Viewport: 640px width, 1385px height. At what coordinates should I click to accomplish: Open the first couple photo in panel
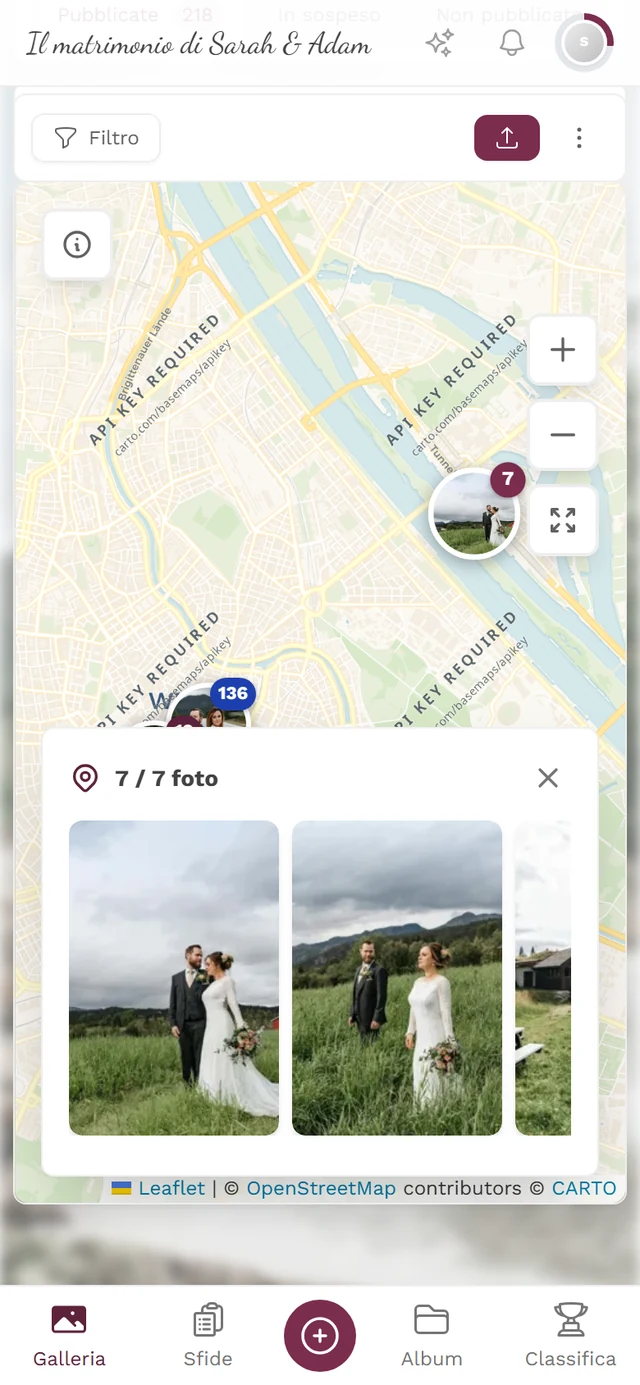(x=174, y=978)
